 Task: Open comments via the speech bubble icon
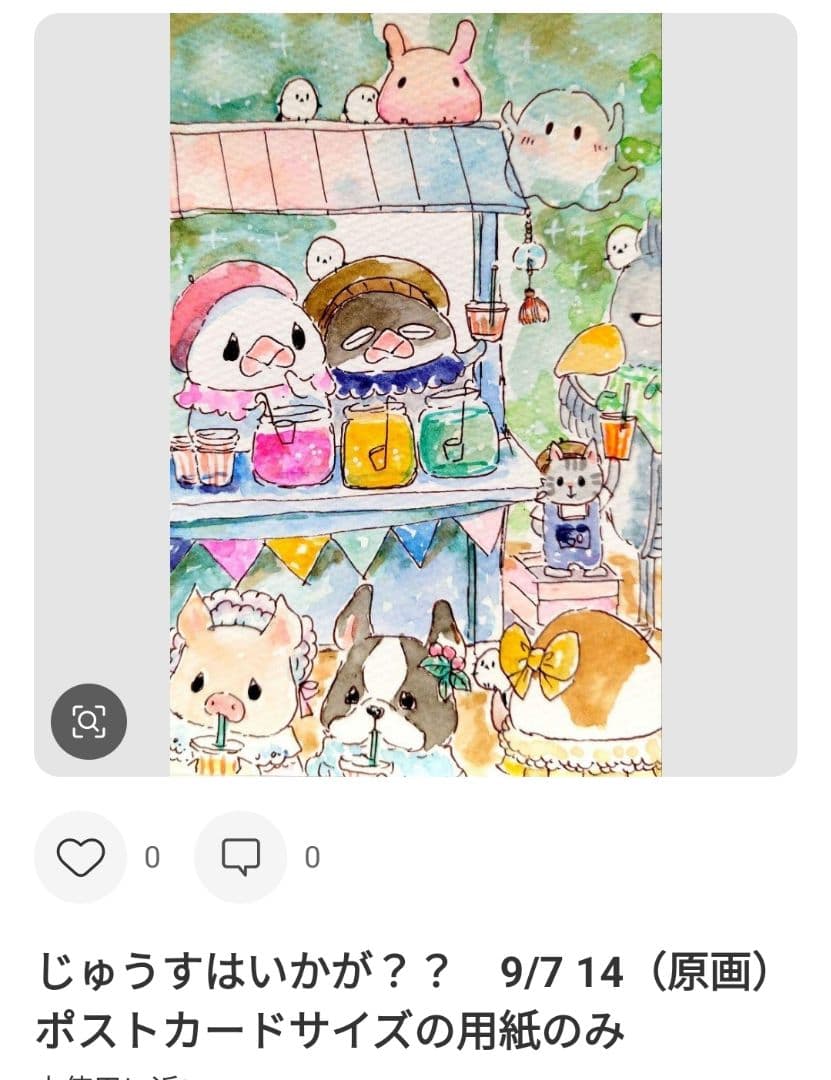tap(238, 857)
